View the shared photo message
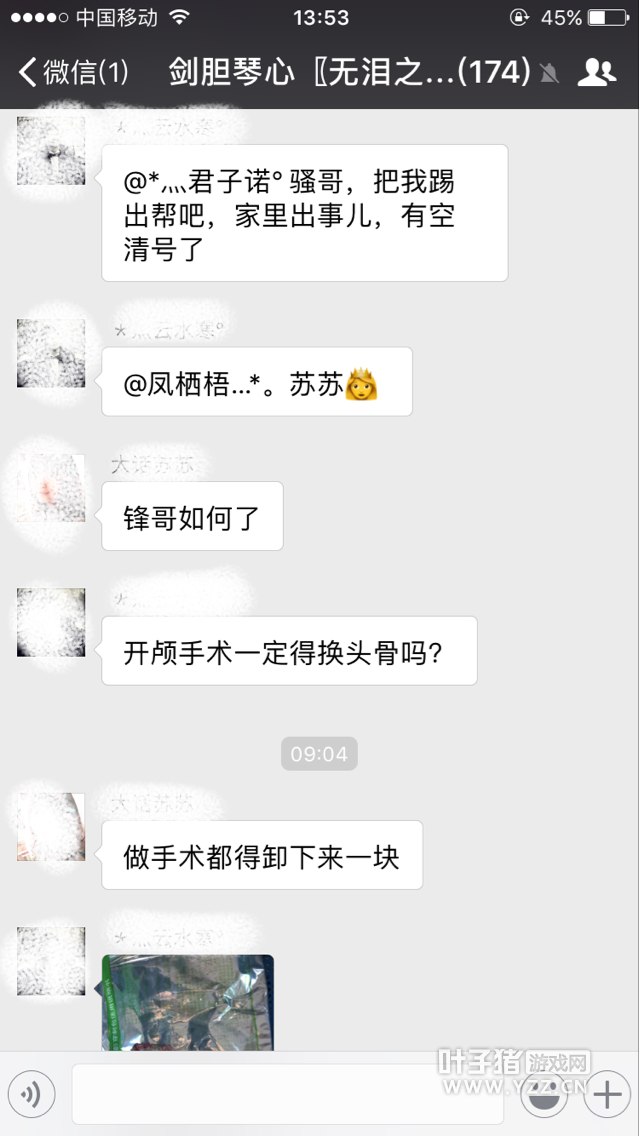This screenshot has width=639, height=1136. [x=187, y=1002]
